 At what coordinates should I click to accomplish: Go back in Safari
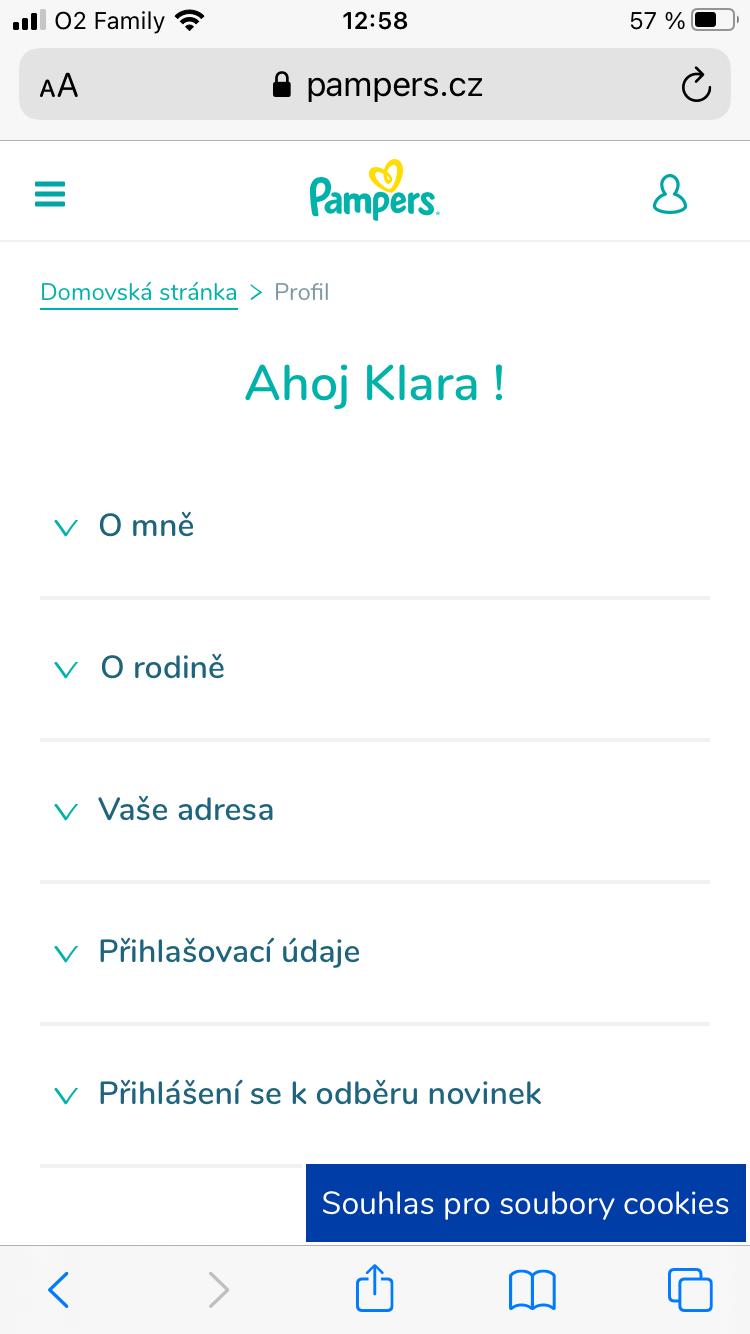[x=59, y=1290]
